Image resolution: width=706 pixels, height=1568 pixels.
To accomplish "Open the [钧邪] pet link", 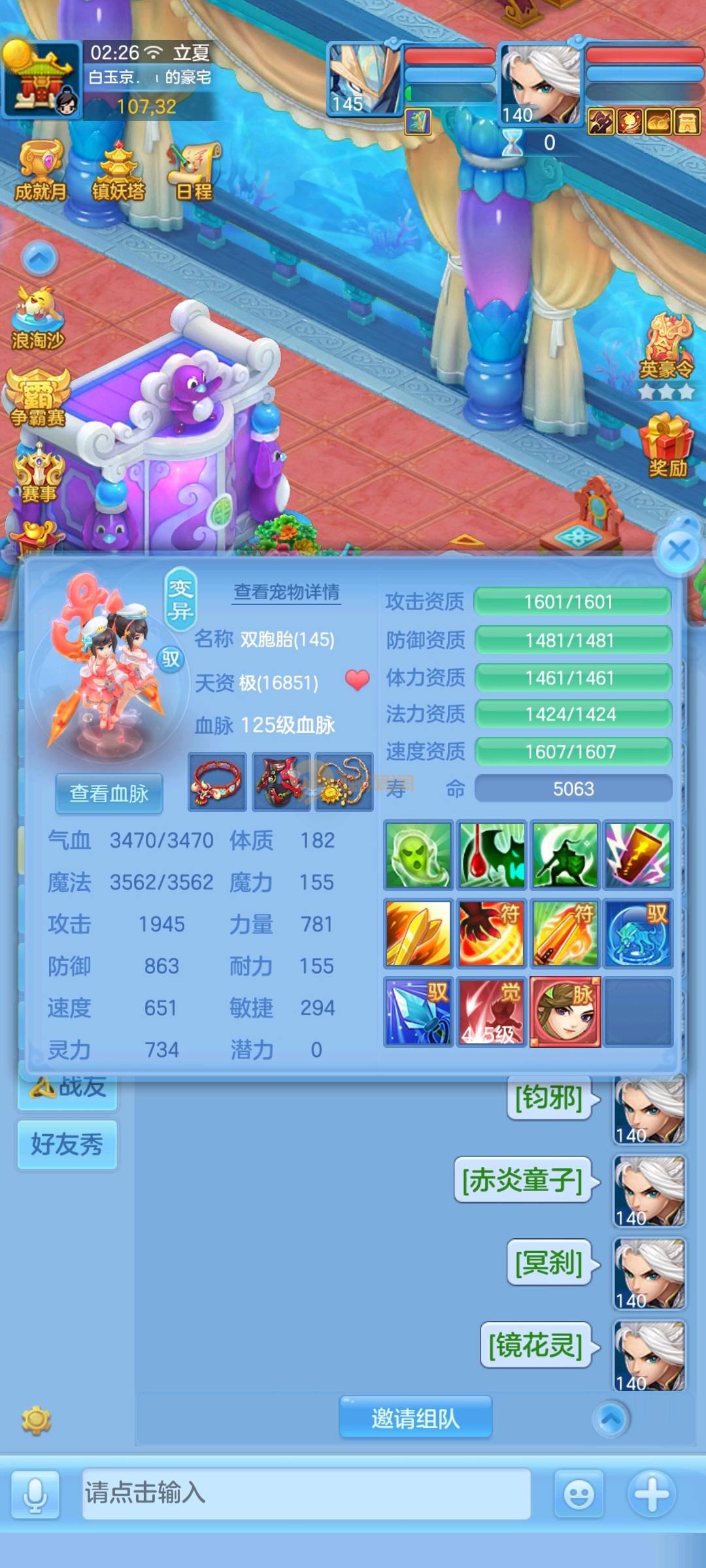I will 549,1098.
